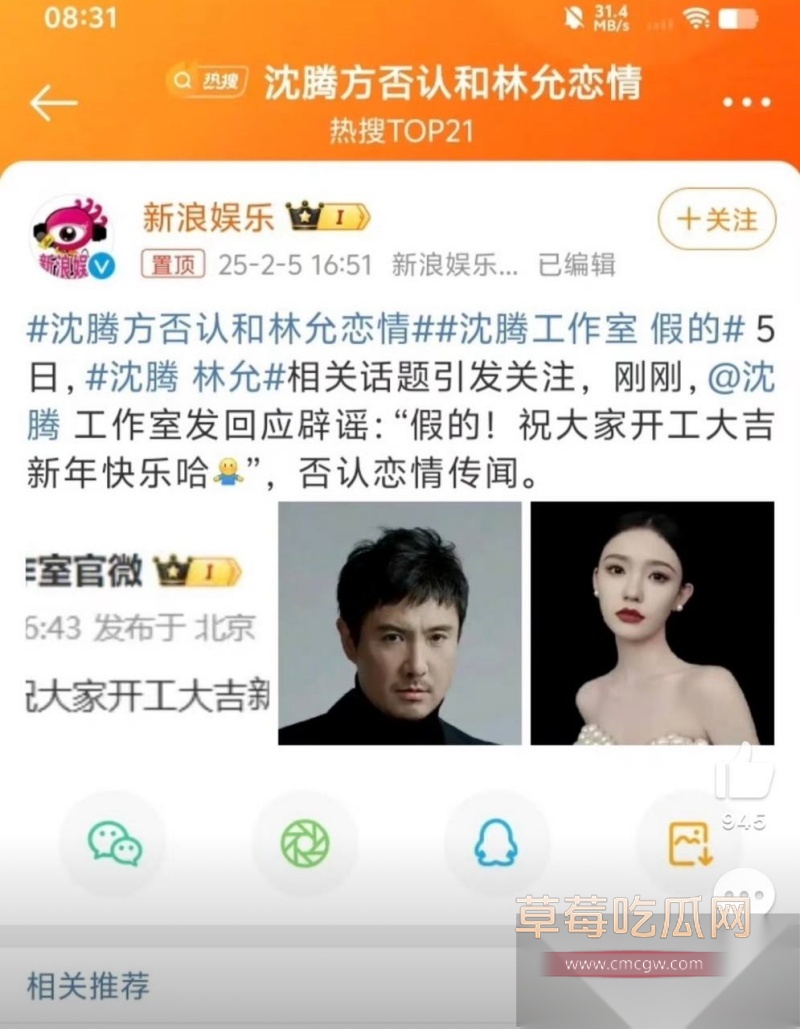Share to WeChat Moments with the green aperture icon
This screenshot has height=1029, width=800.
click(305, 843)
